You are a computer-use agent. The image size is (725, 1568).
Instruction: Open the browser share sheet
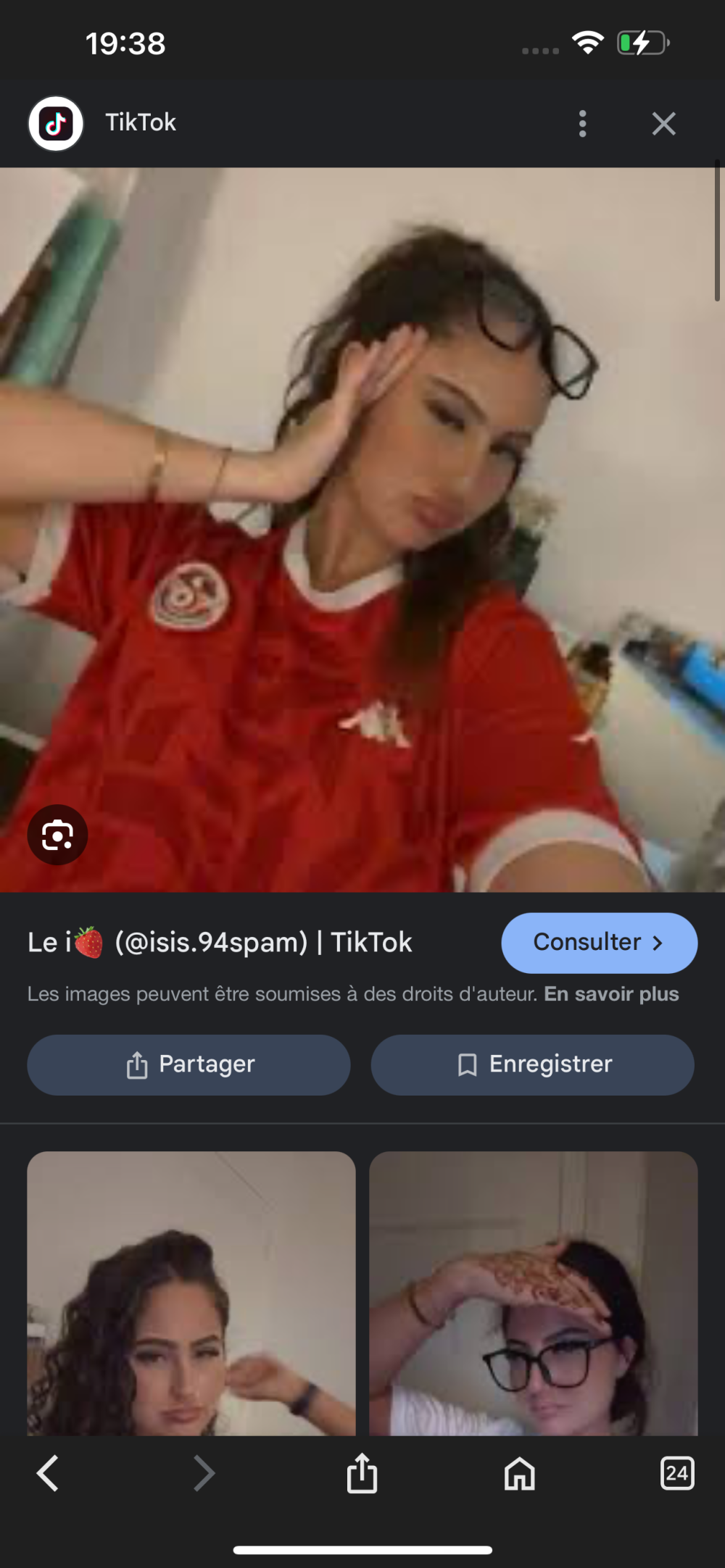(362, 1473)
